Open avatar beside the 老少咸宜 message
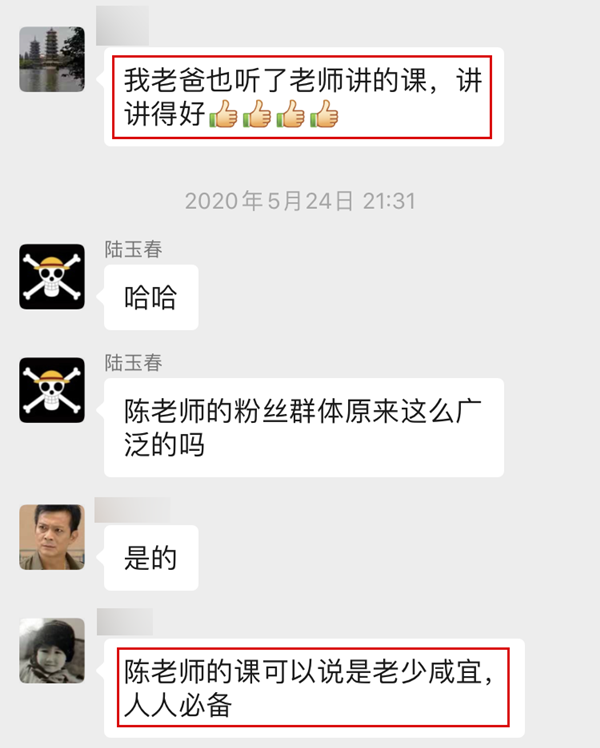Image resolution: width=600 pixels, height=748 pixels. click(x=52, y=650)
